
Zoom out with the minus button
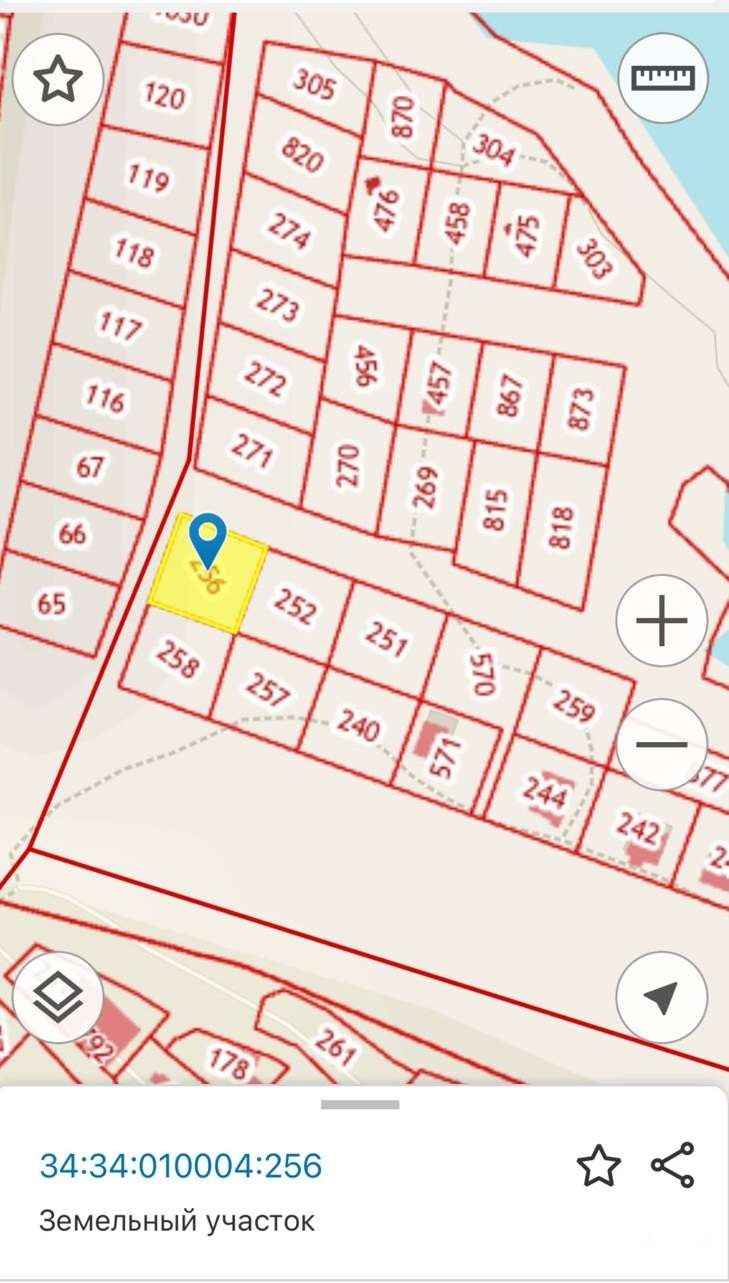pos(662,744)
